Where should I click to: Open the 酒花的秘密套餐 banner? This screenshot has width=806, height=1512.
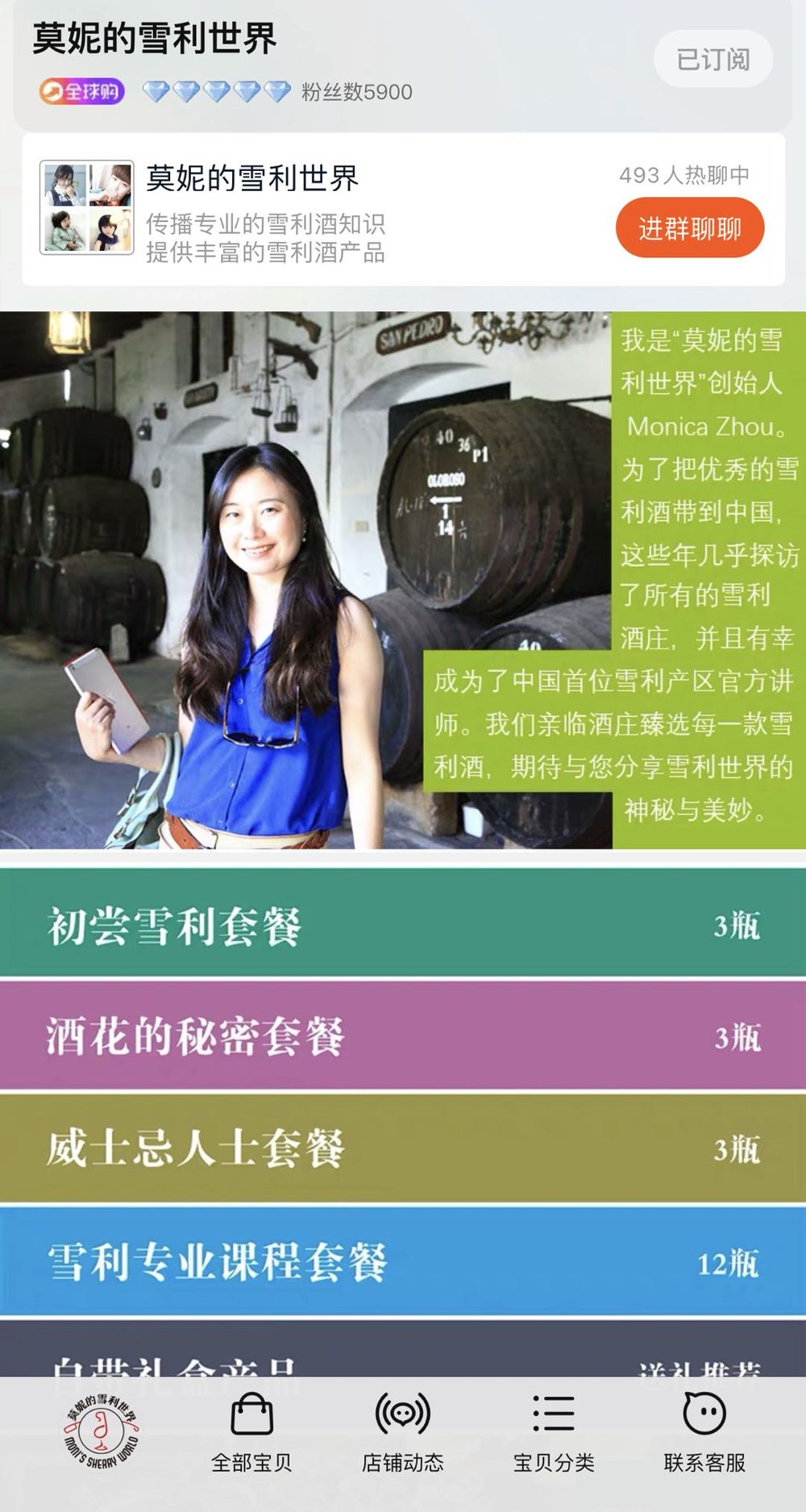click(x=403, y=1036)
